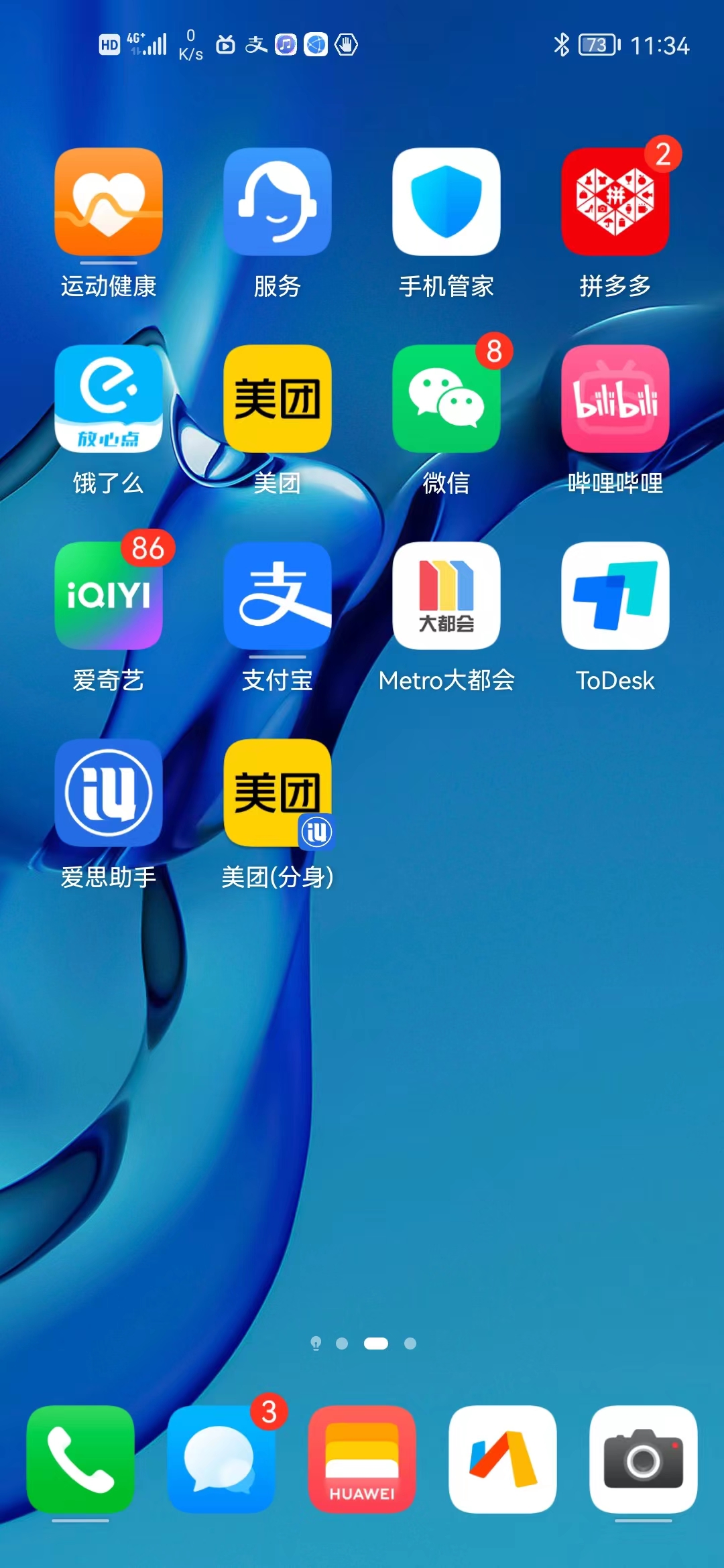Launch Metro大都会 app
This screenshot has width=724, height=1568.
446,596
